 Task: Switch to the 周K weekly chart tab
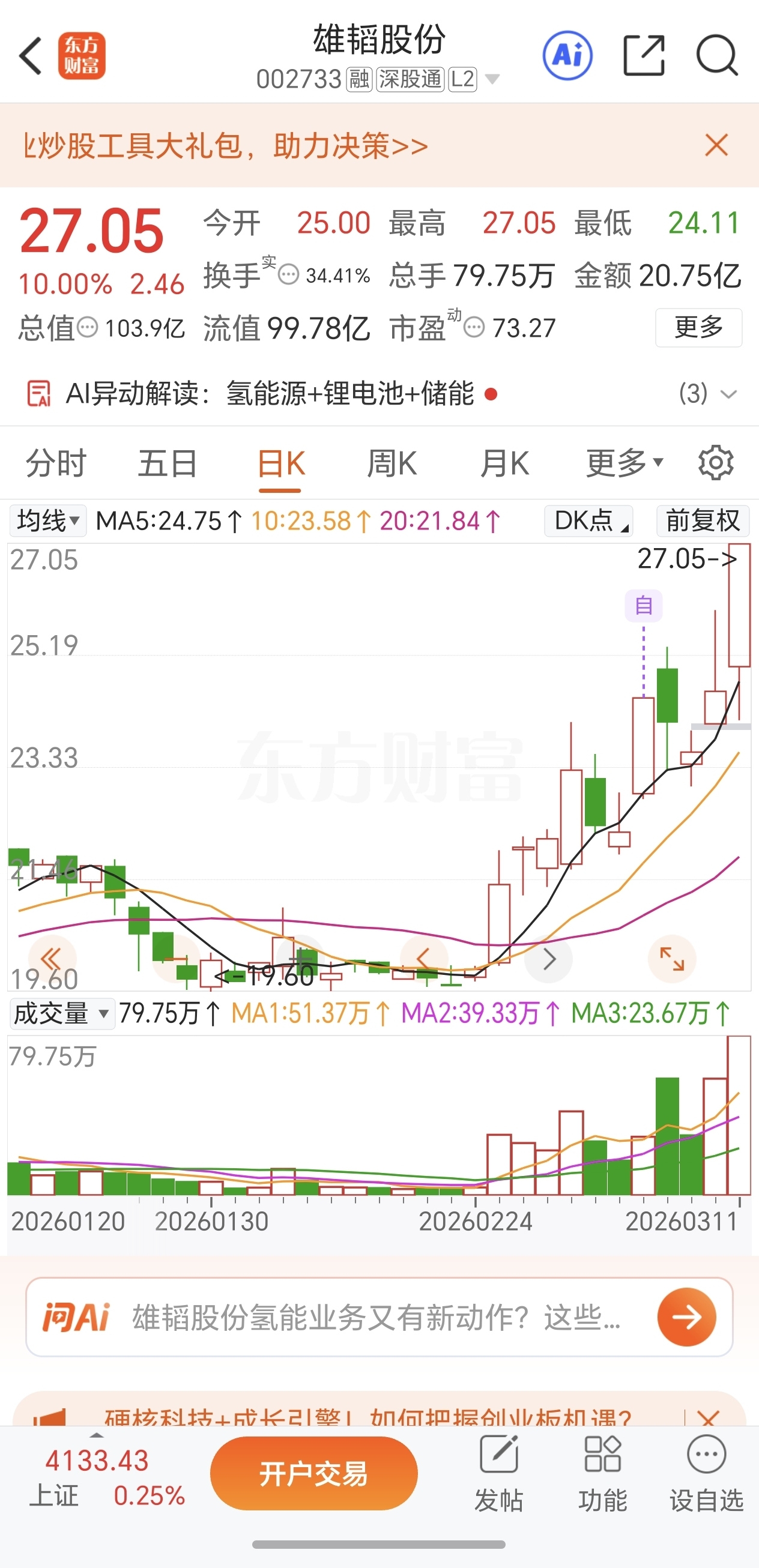point(392,463)
